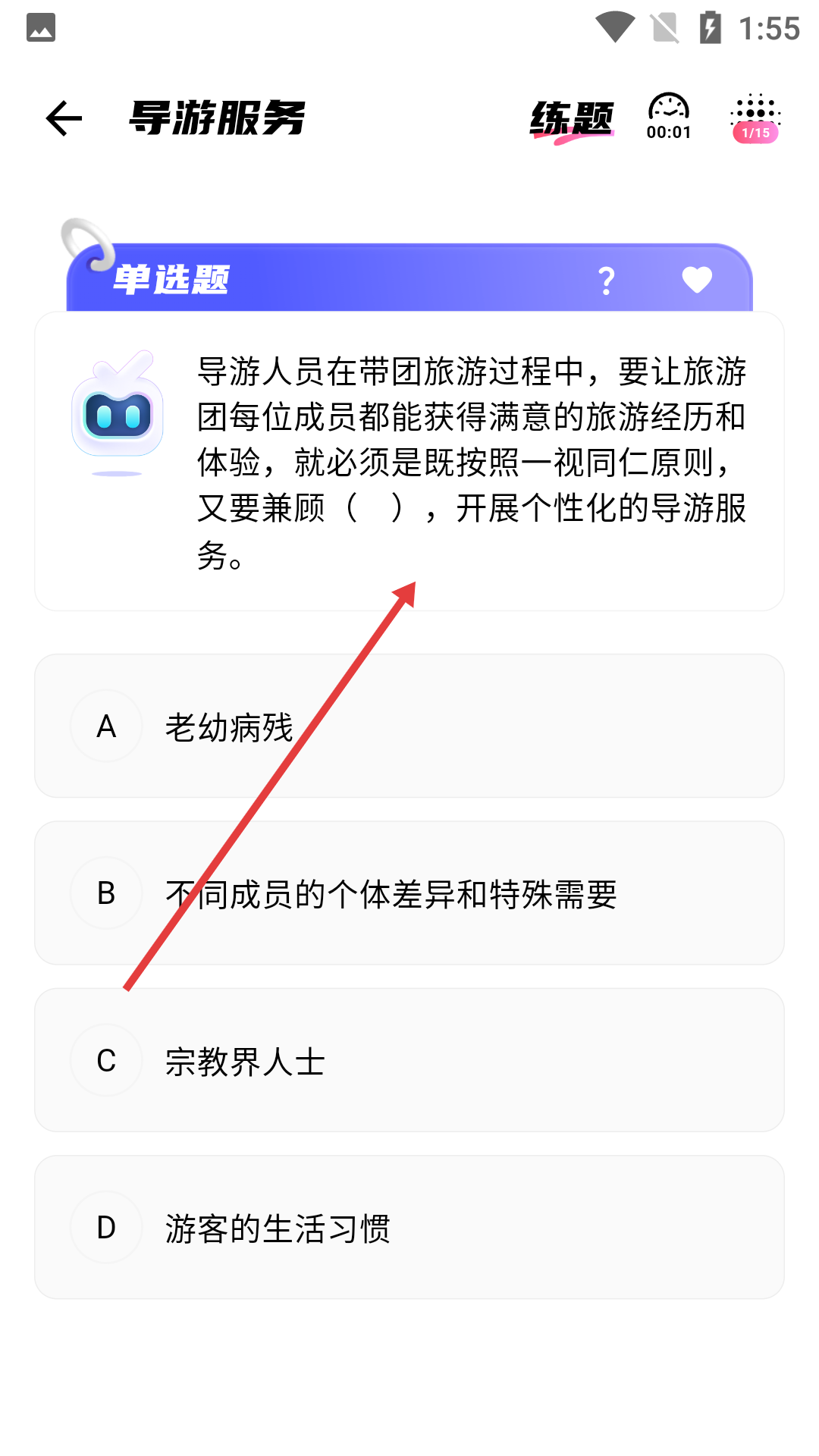
Task: Favorite this question with the heart
Action: 697,280
